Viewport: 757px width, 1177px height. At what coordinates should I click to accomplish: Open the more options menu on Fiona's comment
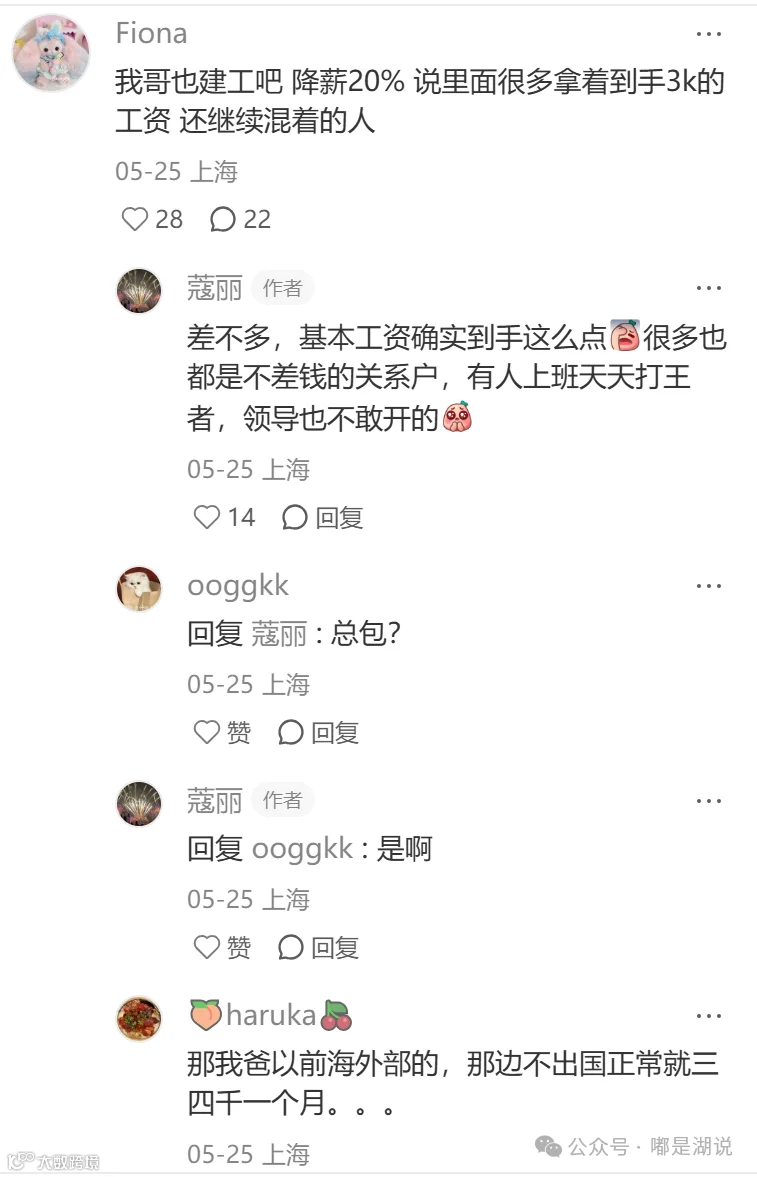point(709,33)
